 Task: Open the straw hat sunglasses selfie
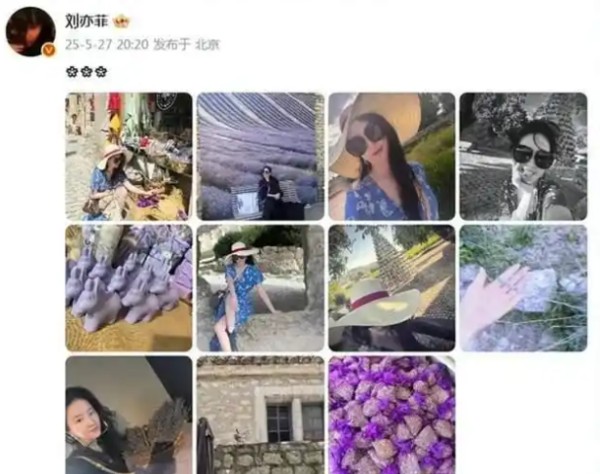click(x=391, y=156)
